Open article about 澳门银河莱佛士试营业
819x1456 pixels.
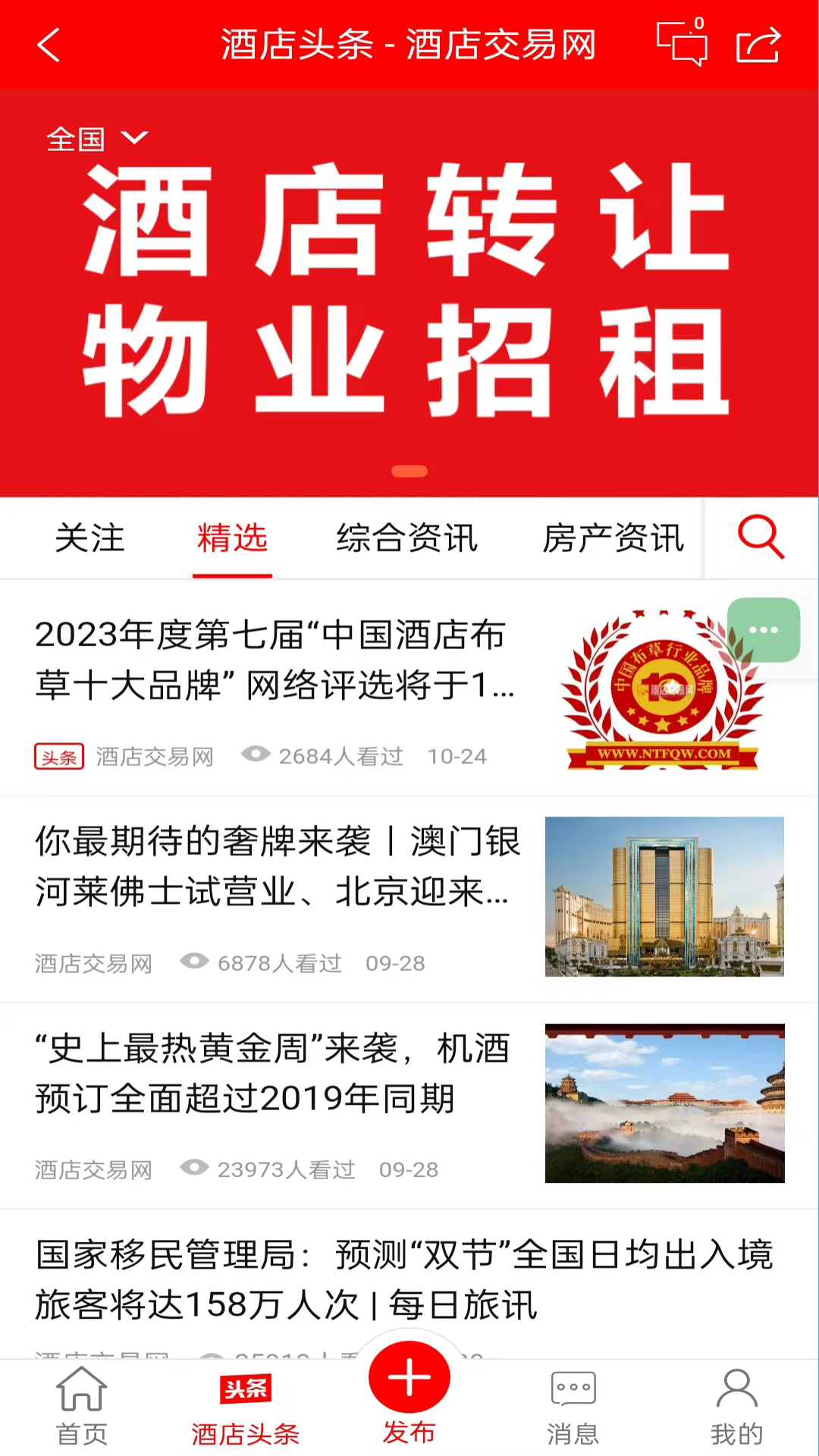point(277,867)
